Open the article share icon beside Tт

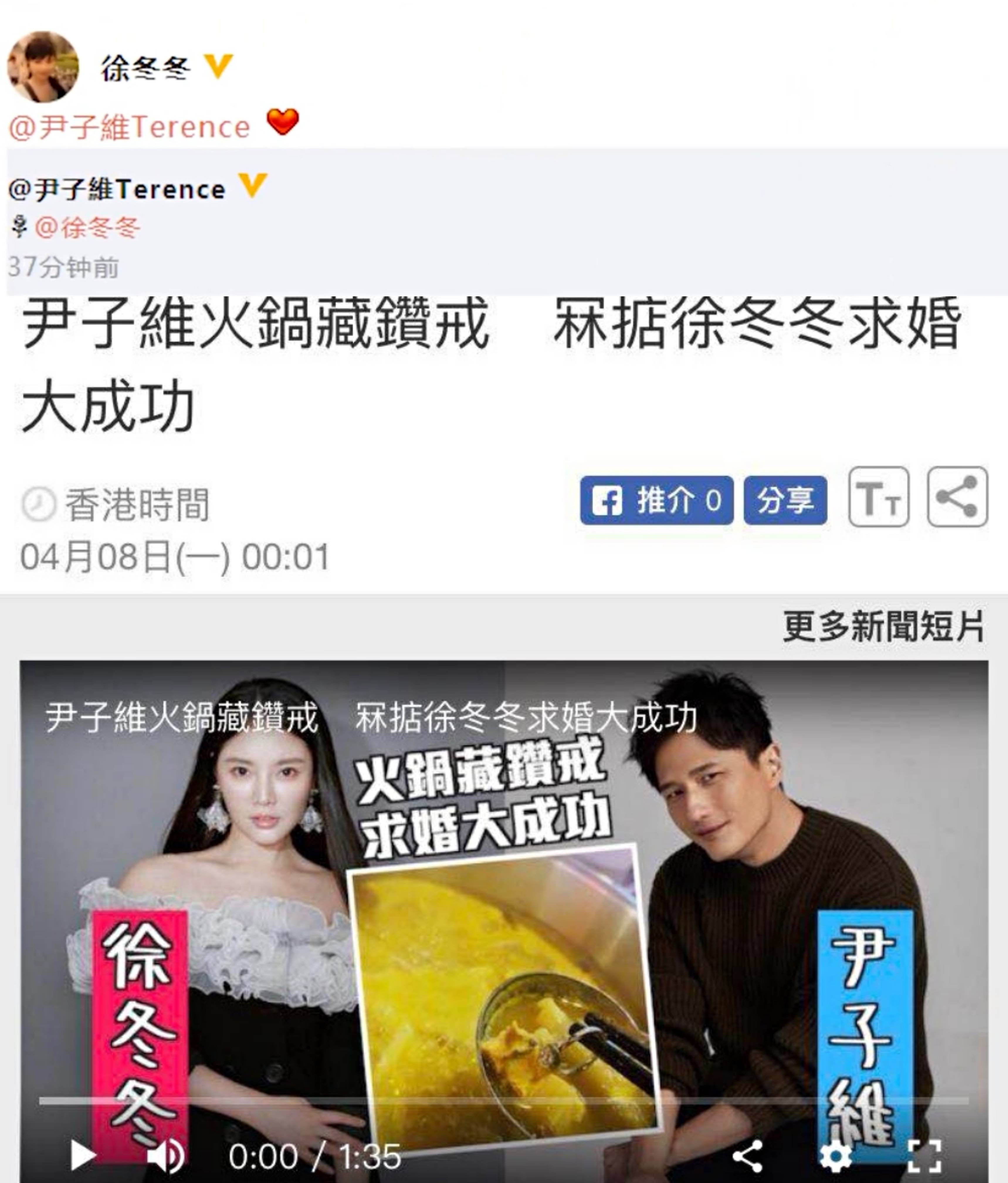(957, 497)
